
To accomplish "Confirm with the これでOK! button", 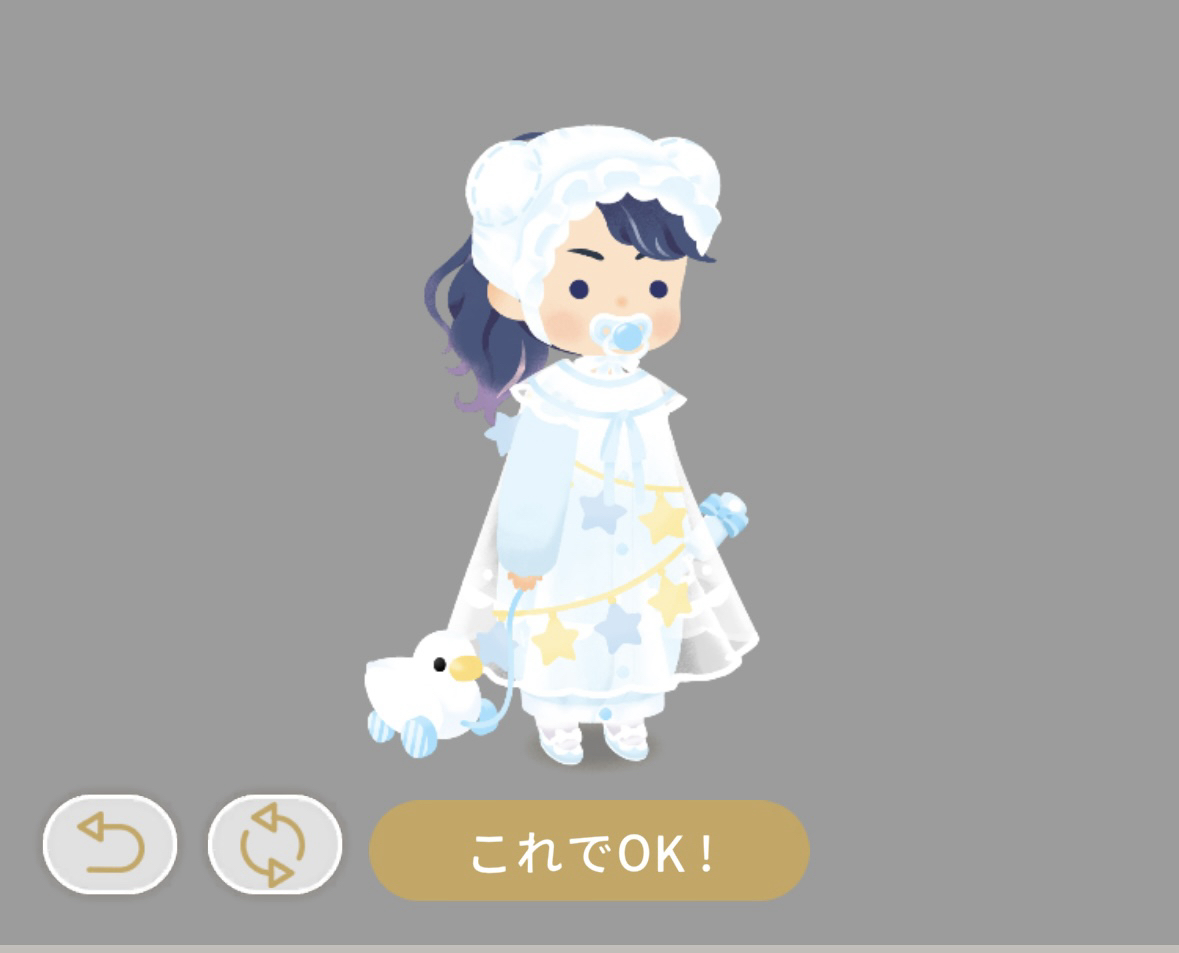I will [589, 851].
